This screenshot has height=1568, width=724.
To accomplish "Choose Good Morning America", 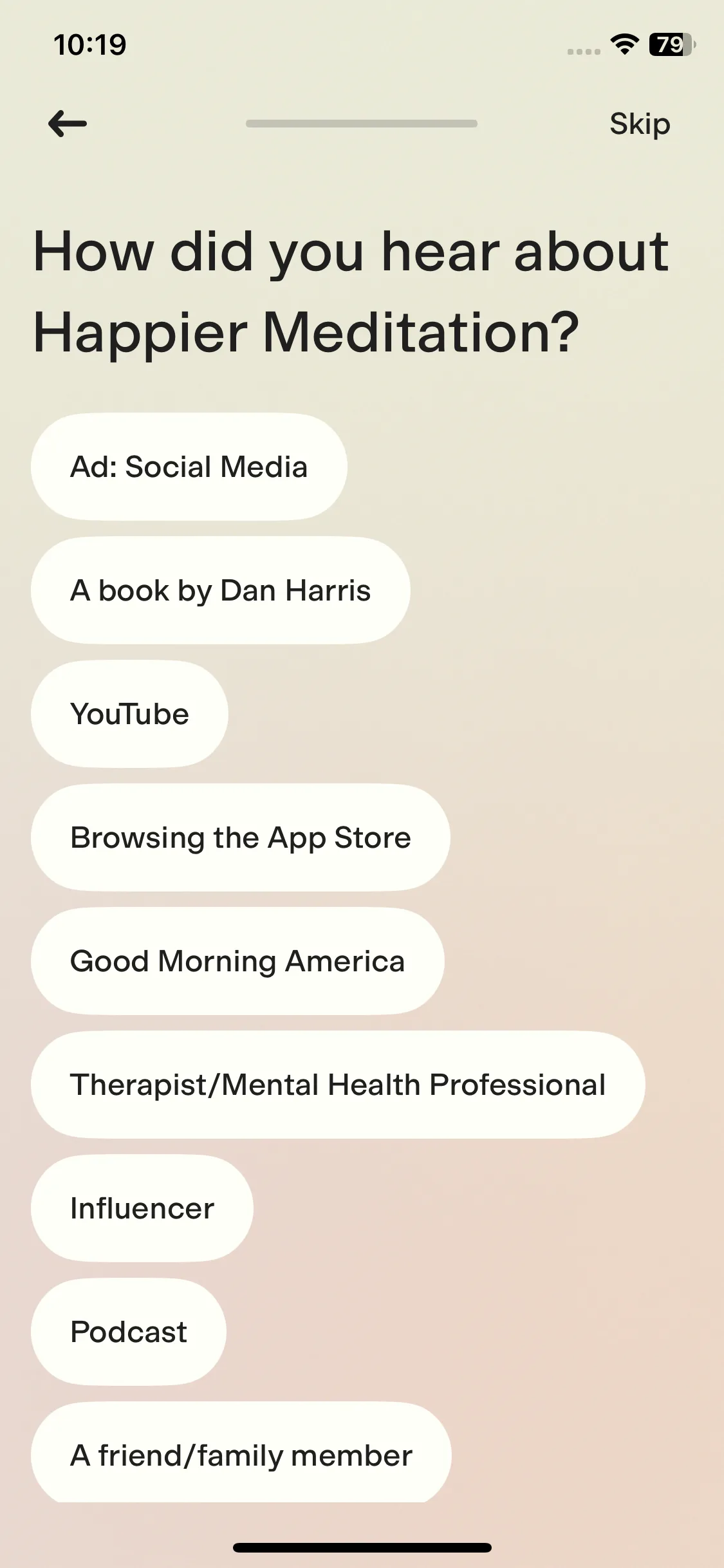I will click(237, 961).
